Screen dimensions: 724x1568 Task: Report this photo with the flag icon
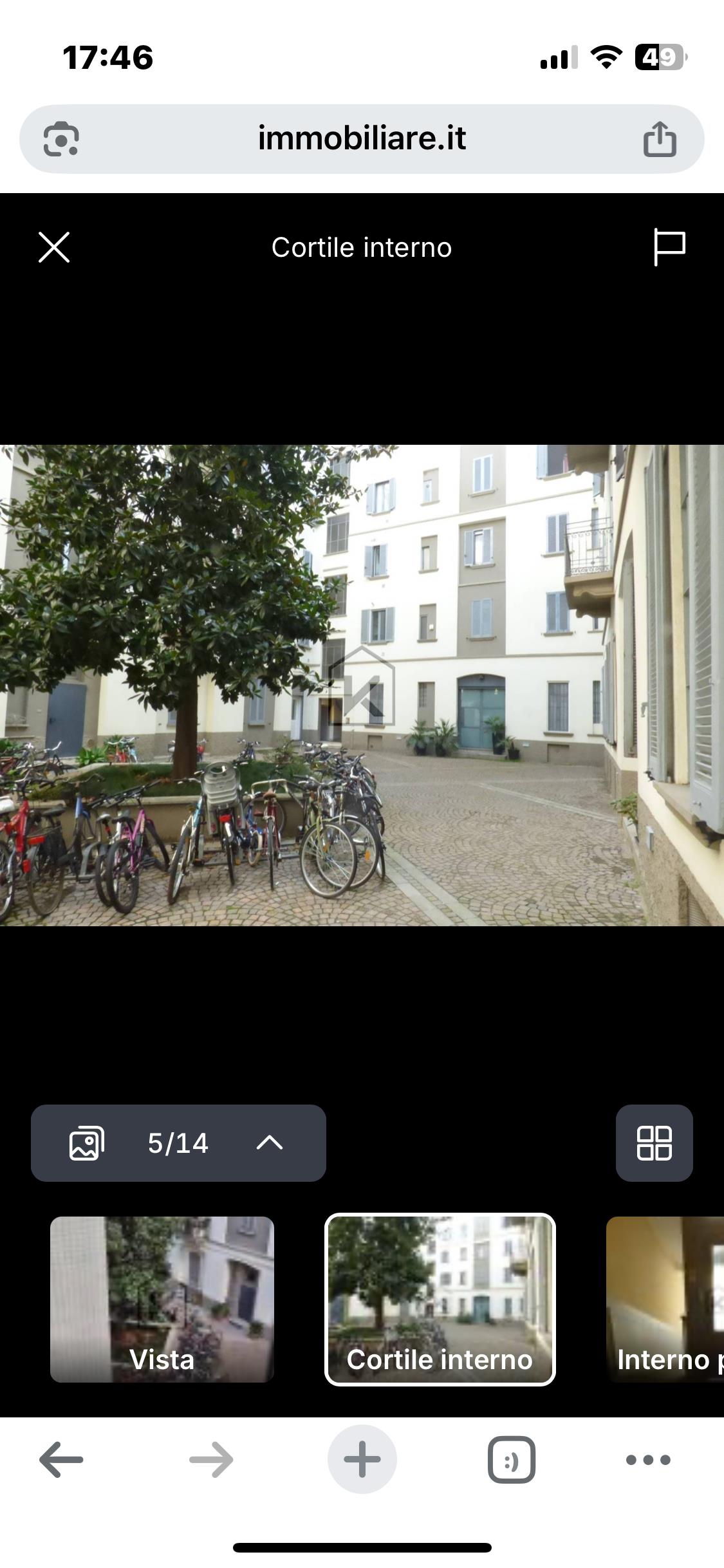coord(669,247)
